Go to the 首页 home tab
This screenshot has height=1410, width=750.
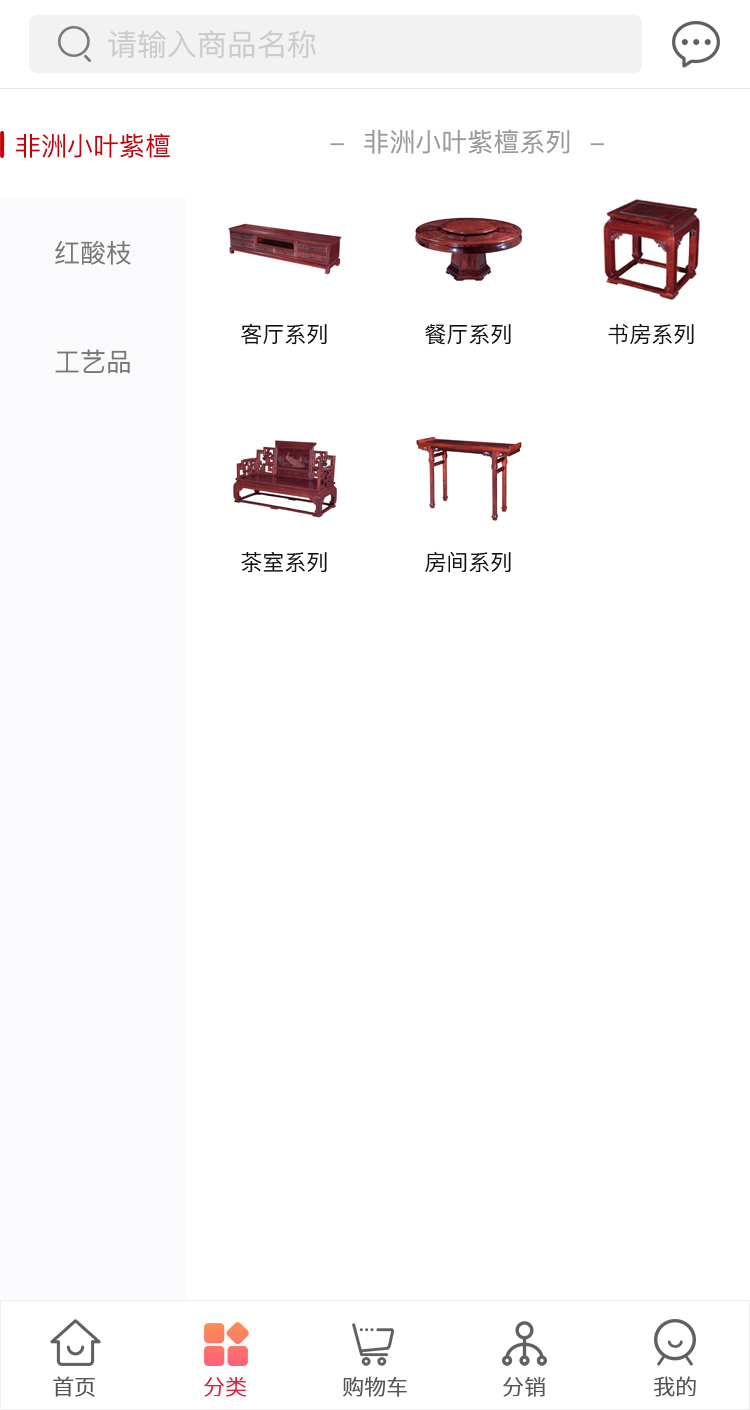point(75,1357)
